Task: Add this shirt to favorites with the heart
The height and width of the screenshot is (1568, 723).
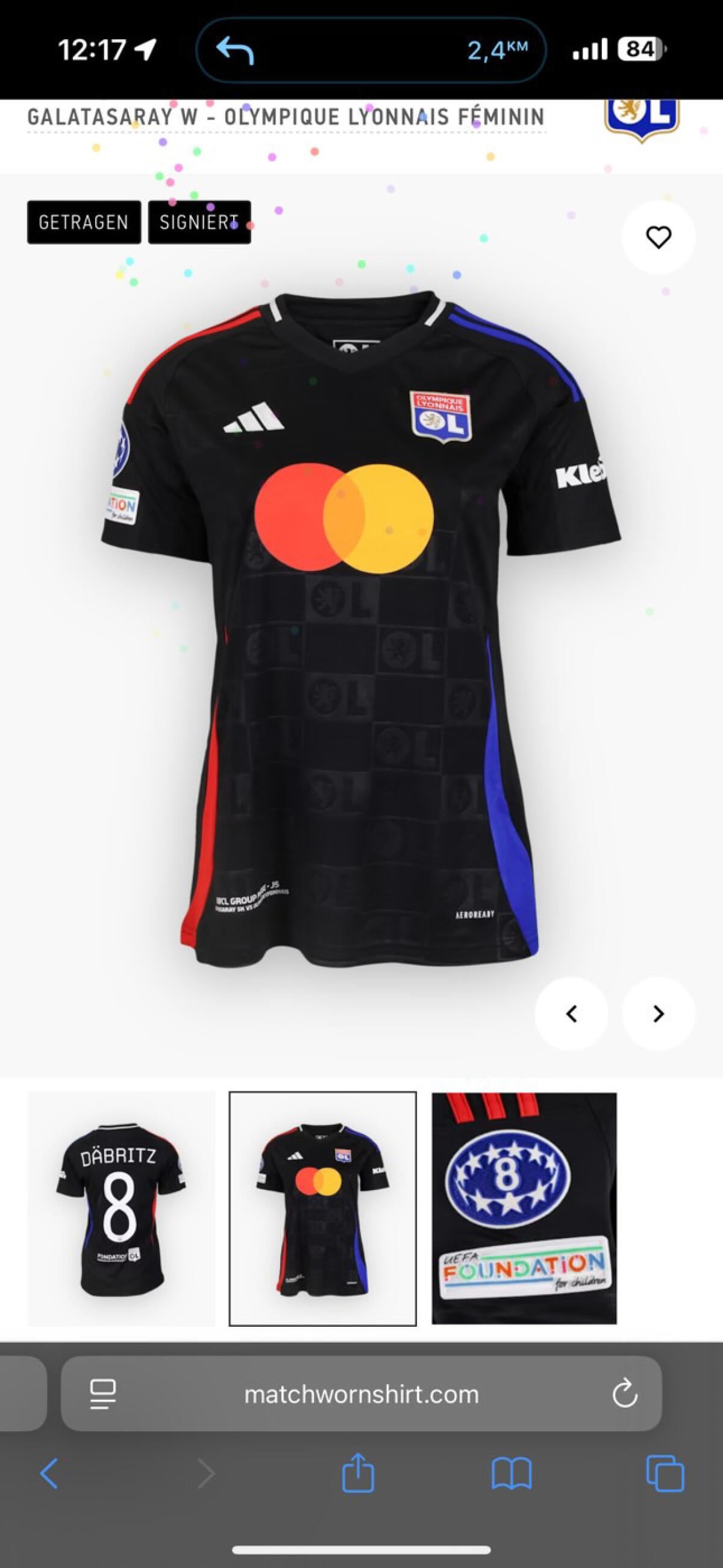Action: click(658, 237)
